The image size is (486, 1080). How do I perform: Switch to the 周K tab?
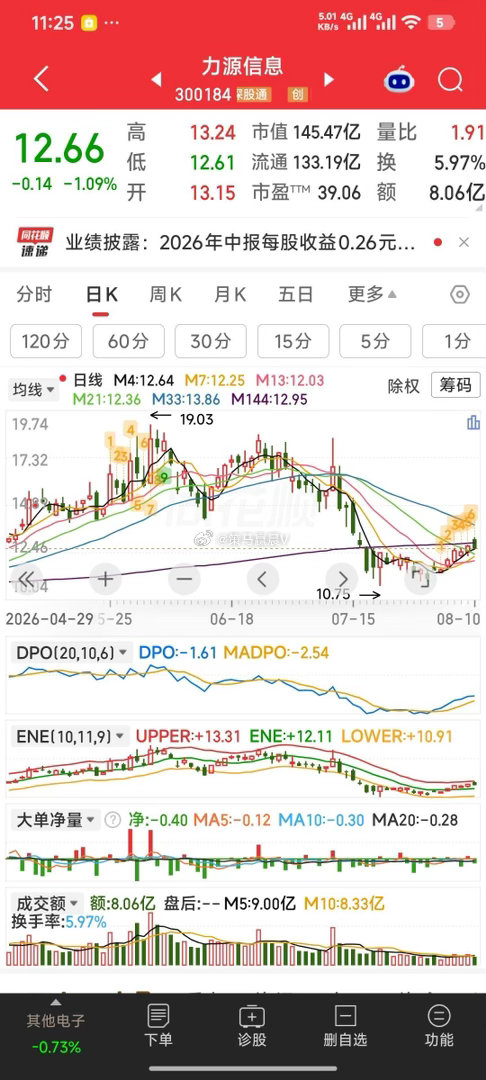pos(165,295)
